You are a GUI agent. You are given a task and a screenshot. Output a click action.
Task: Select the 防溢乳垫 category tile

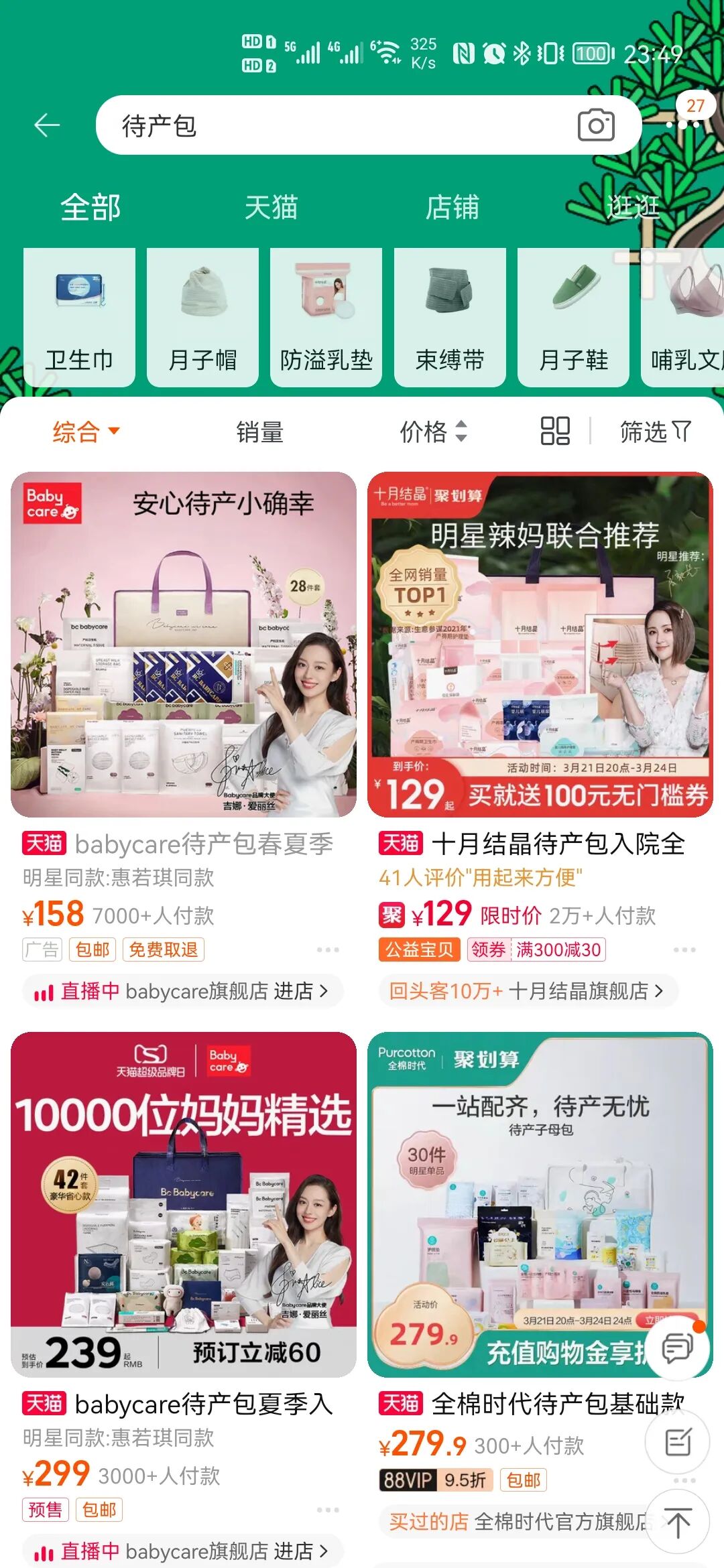[326, 317]
